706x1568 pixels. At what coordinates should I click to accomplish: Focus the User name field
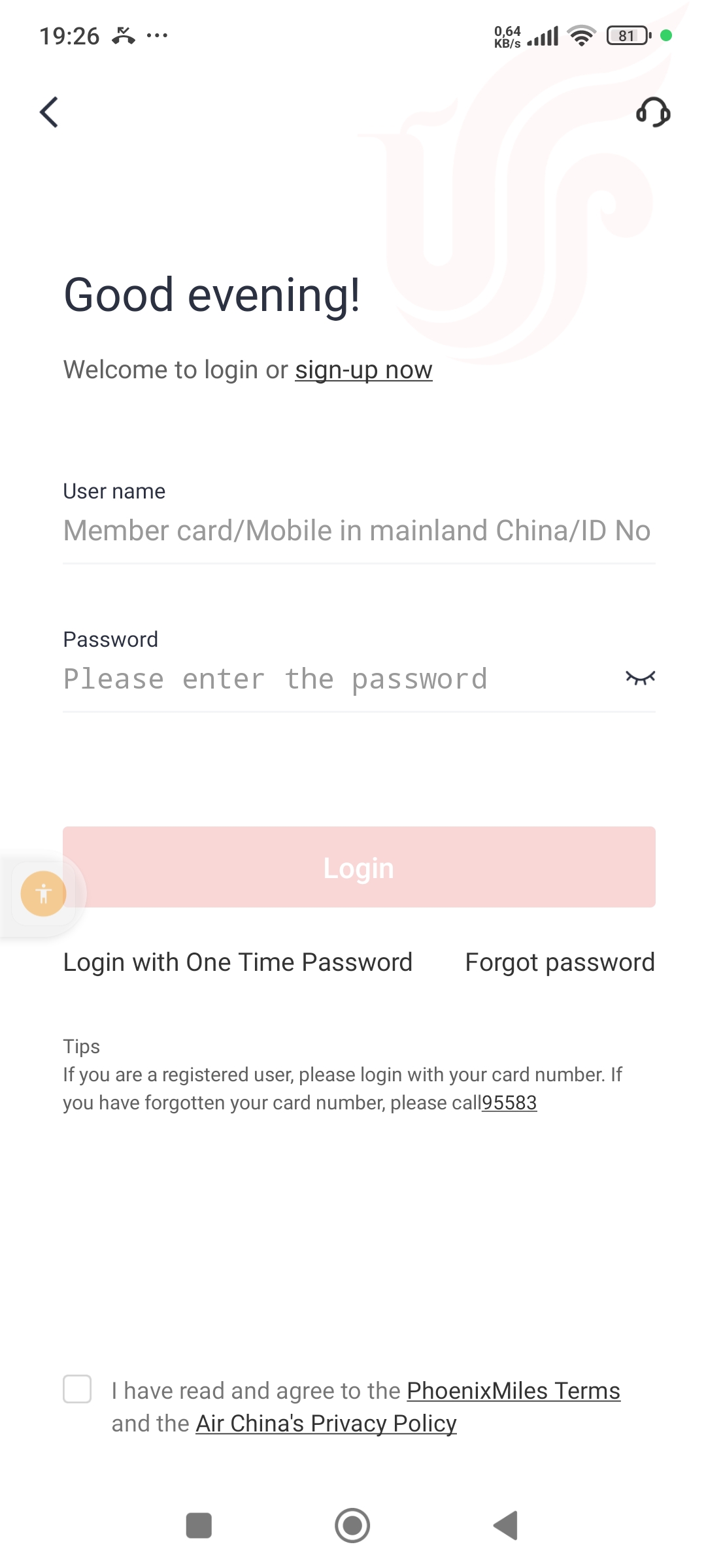pyautogui.click(x=359, y=531)
